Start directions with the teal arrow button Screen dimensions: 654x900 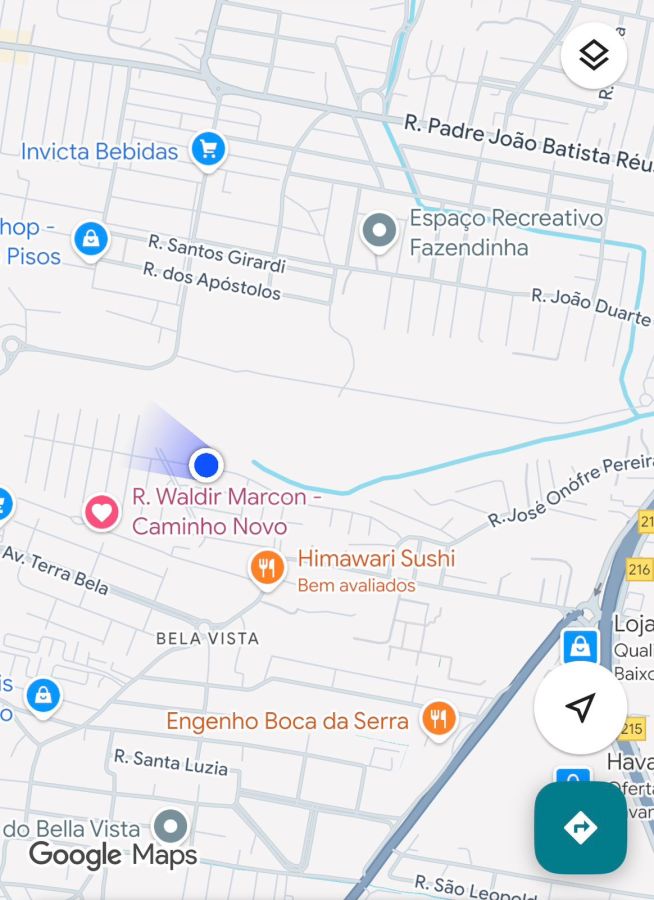[x=580, y=827]
